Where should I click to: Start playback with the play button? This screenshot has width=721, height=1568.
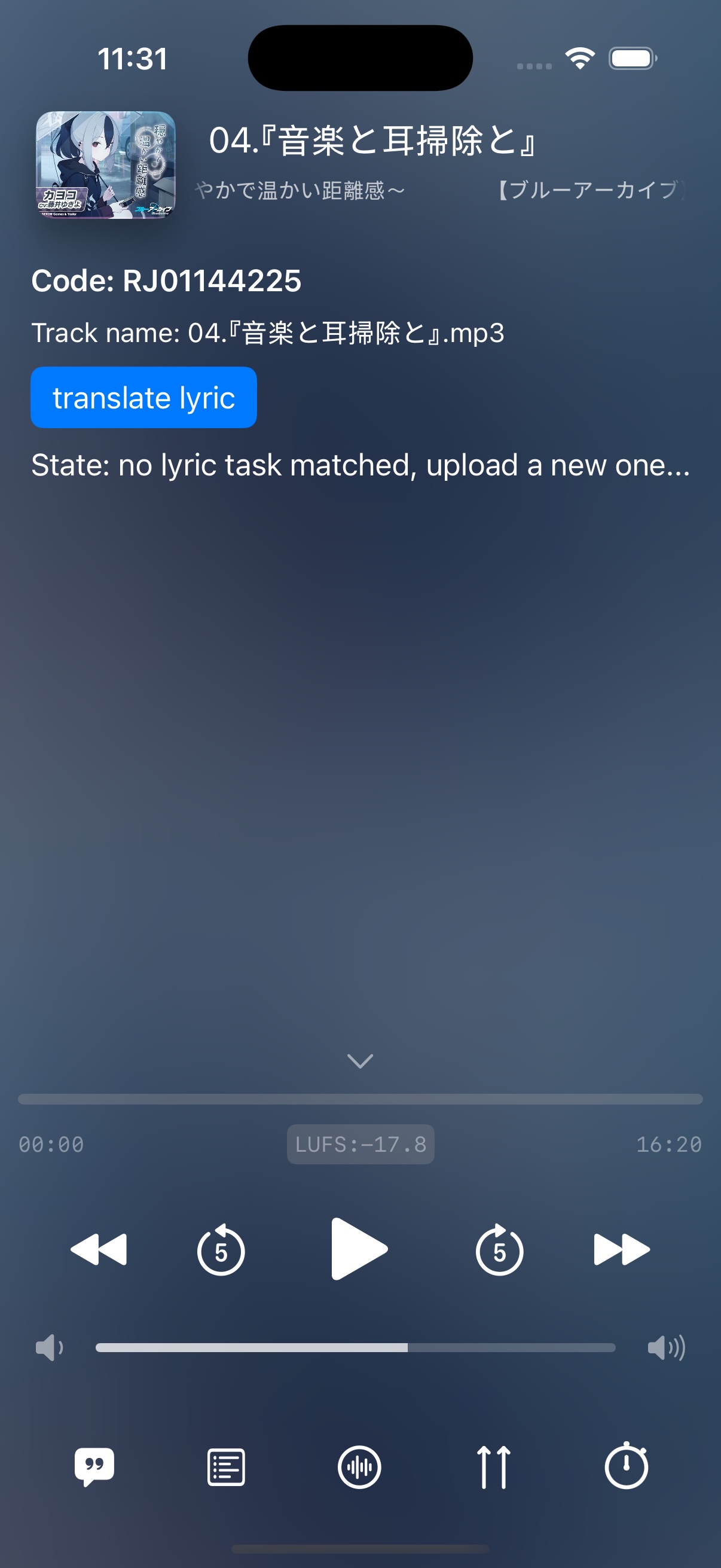pyautogui.click(x=359, y=1249)
